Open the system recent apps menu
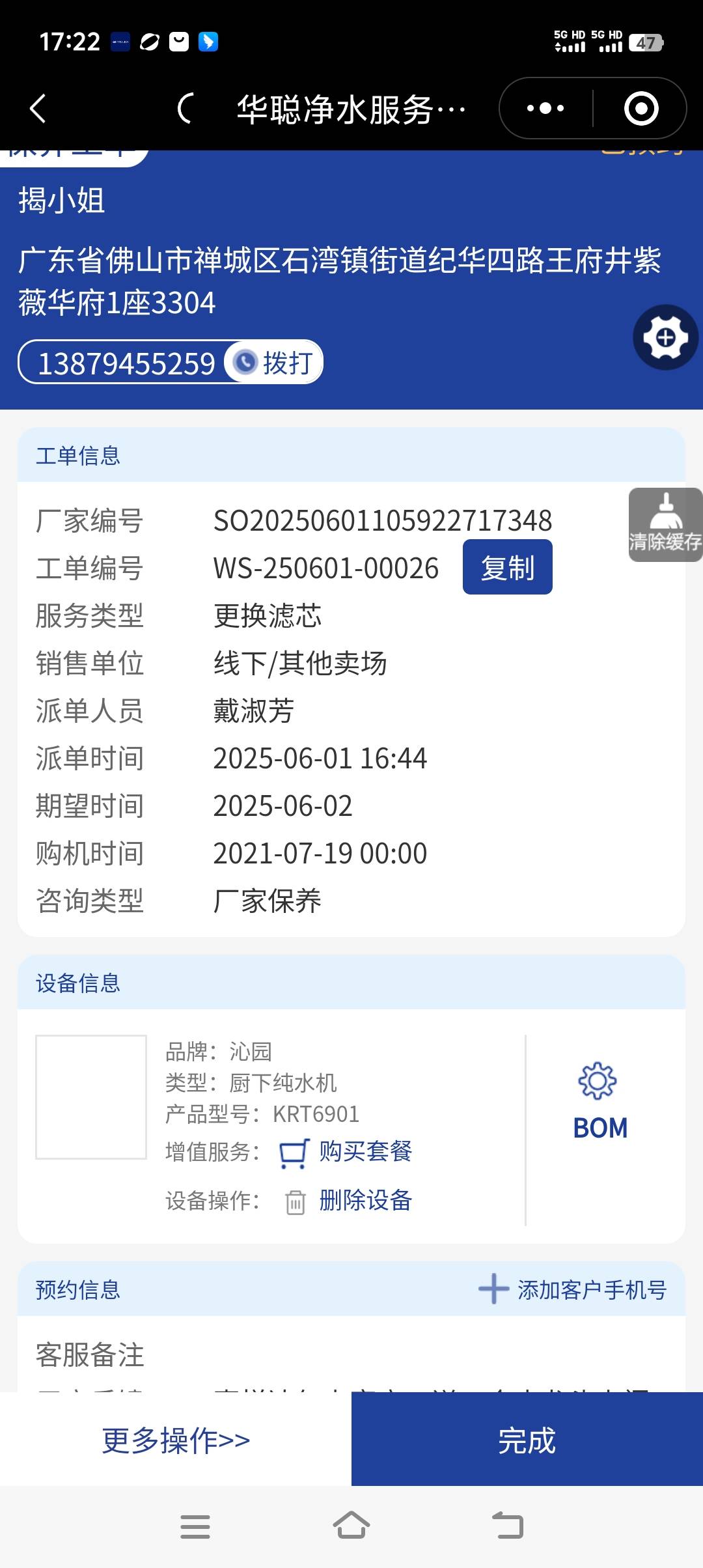Image resolution: width=703 pixels, height=1568 pixels. [195, 1526]
